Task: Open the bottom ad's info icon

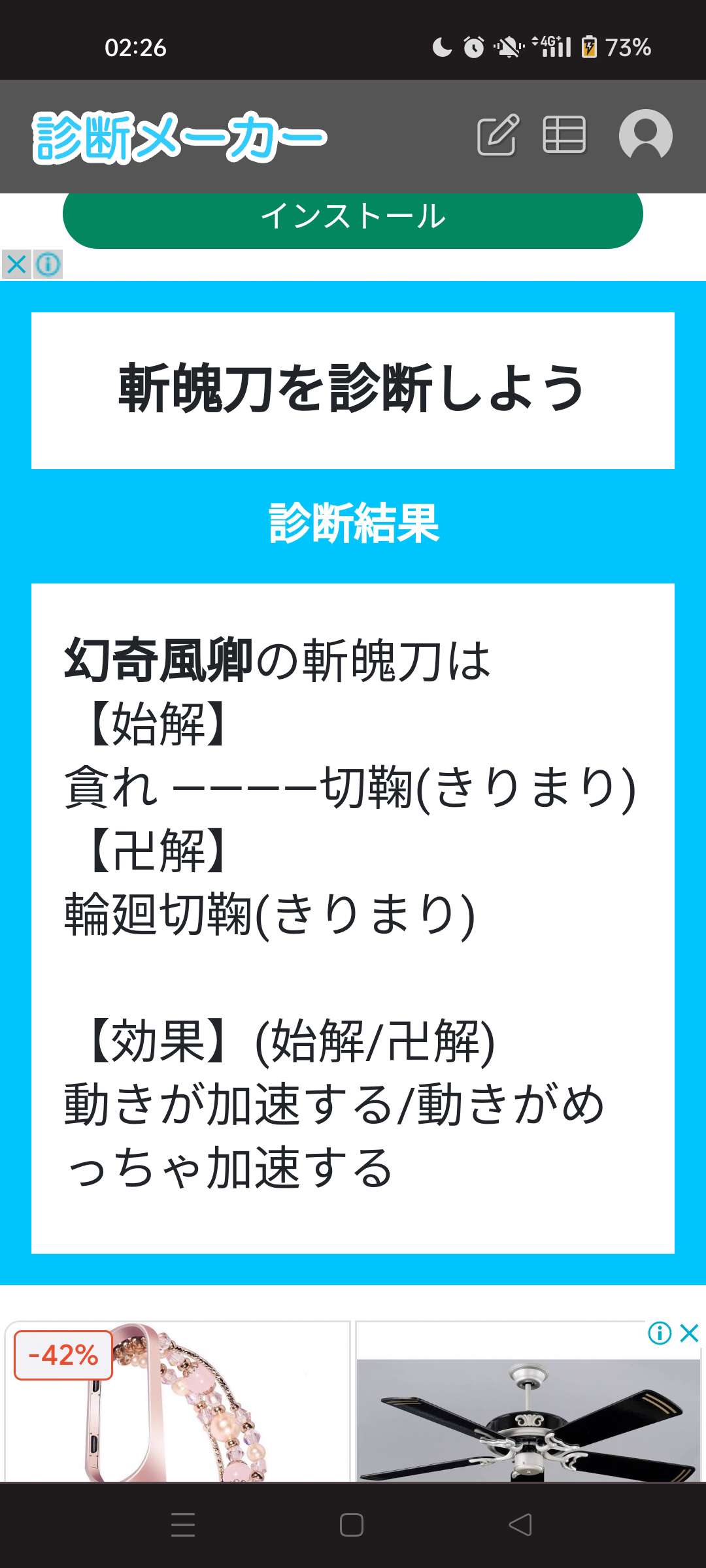Action: (x=659, y=1333)
